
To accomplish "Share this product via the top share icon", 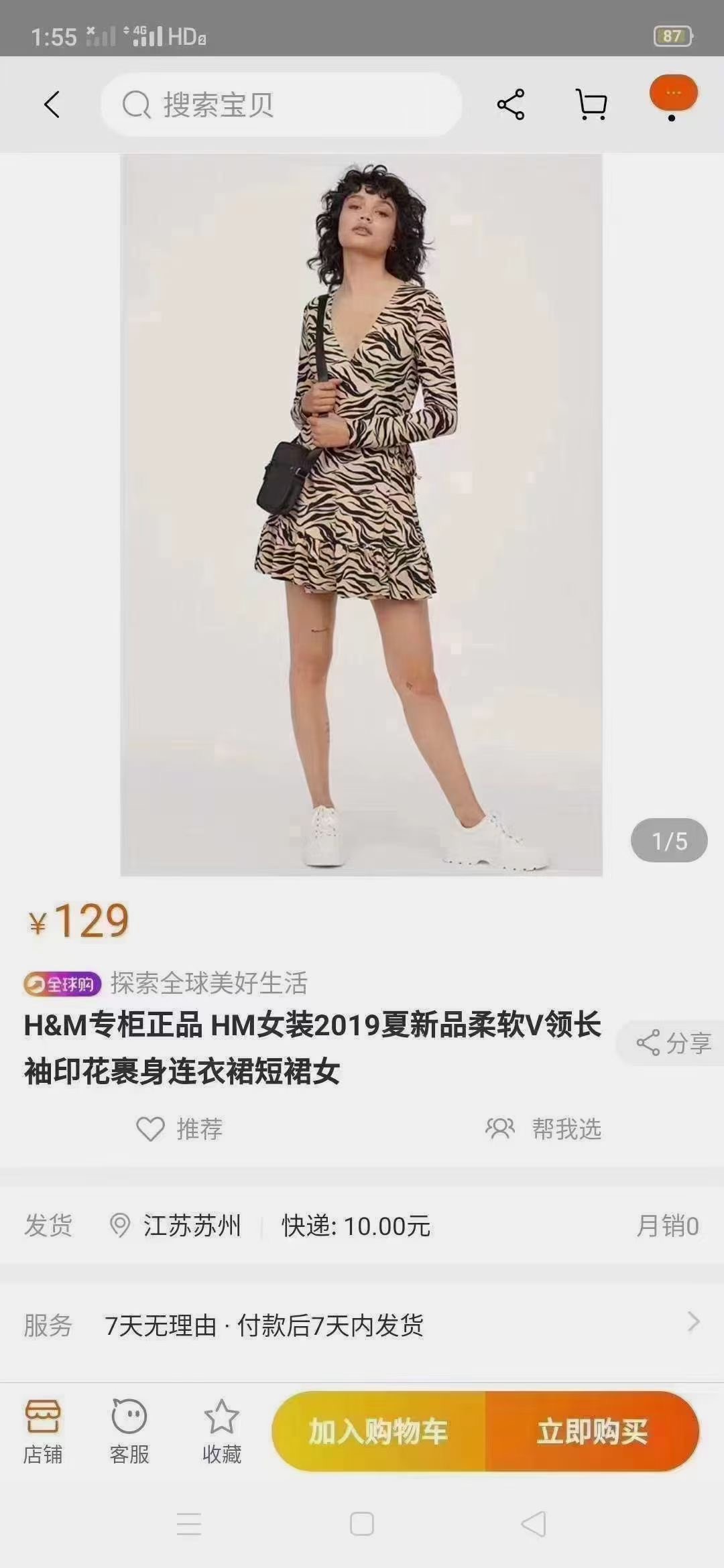I will (x=511, y=105).
